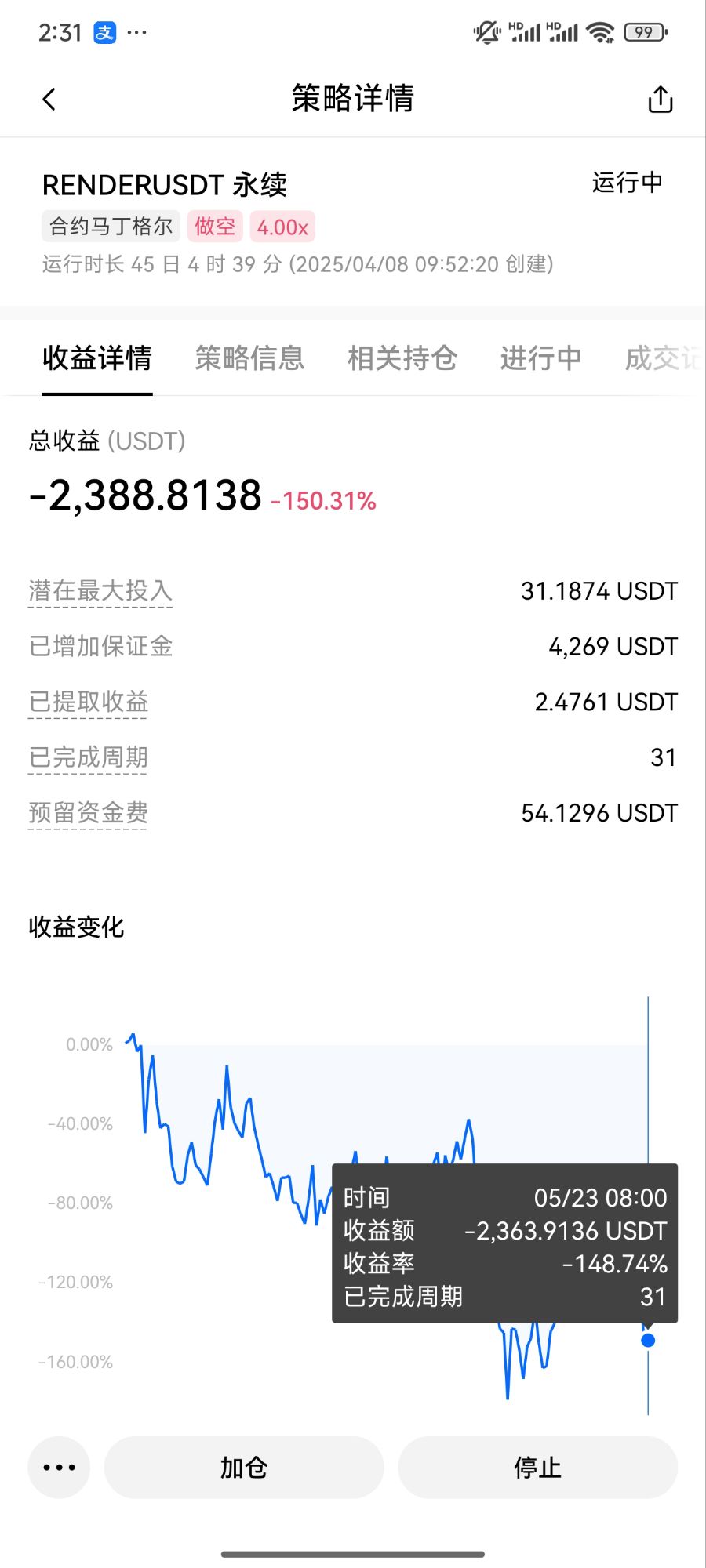This screenshot has height=1568, width=706.
Task: Show the 收益详情 tab
Action: click(x=97, y=358)
